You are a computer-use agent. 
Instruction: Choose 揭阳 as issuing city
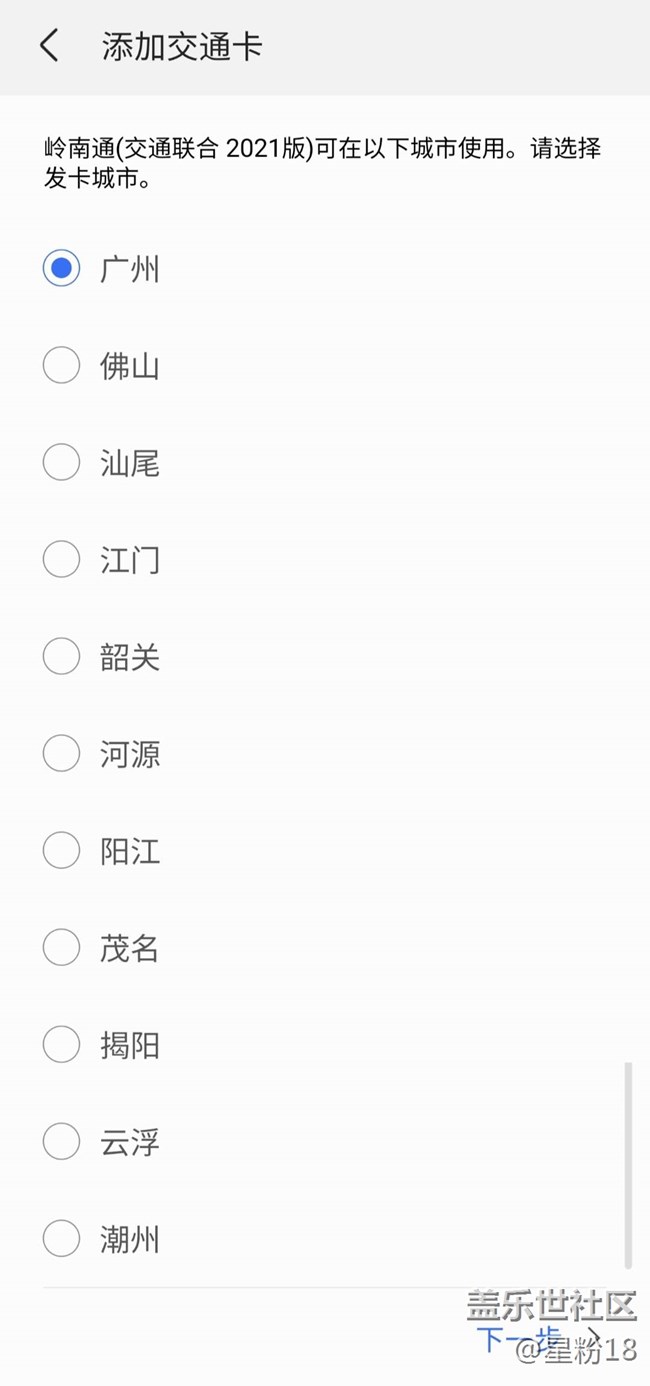pyautogui.click(x=61, y=1045)
